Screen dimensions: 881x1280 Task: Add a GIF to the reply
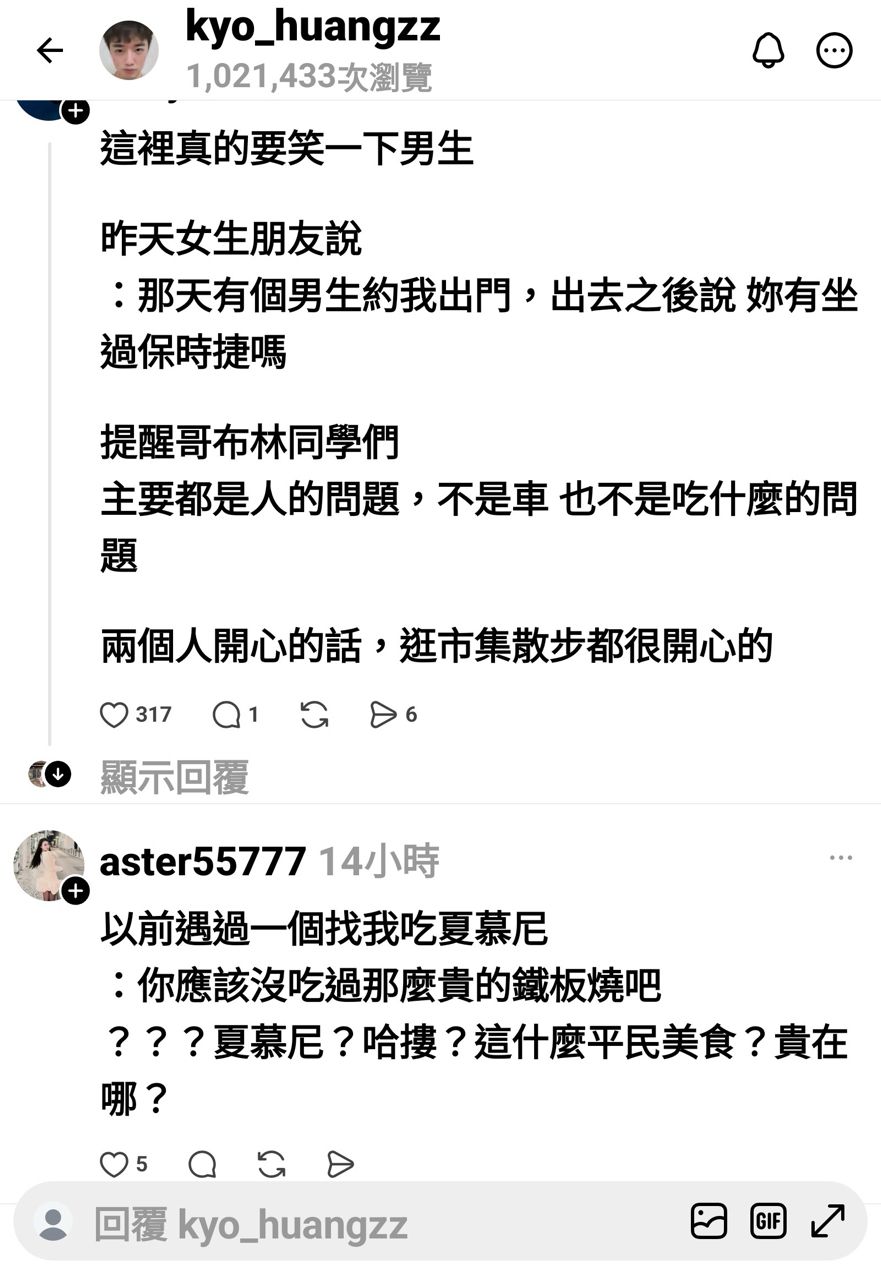tap(768, 1221)
